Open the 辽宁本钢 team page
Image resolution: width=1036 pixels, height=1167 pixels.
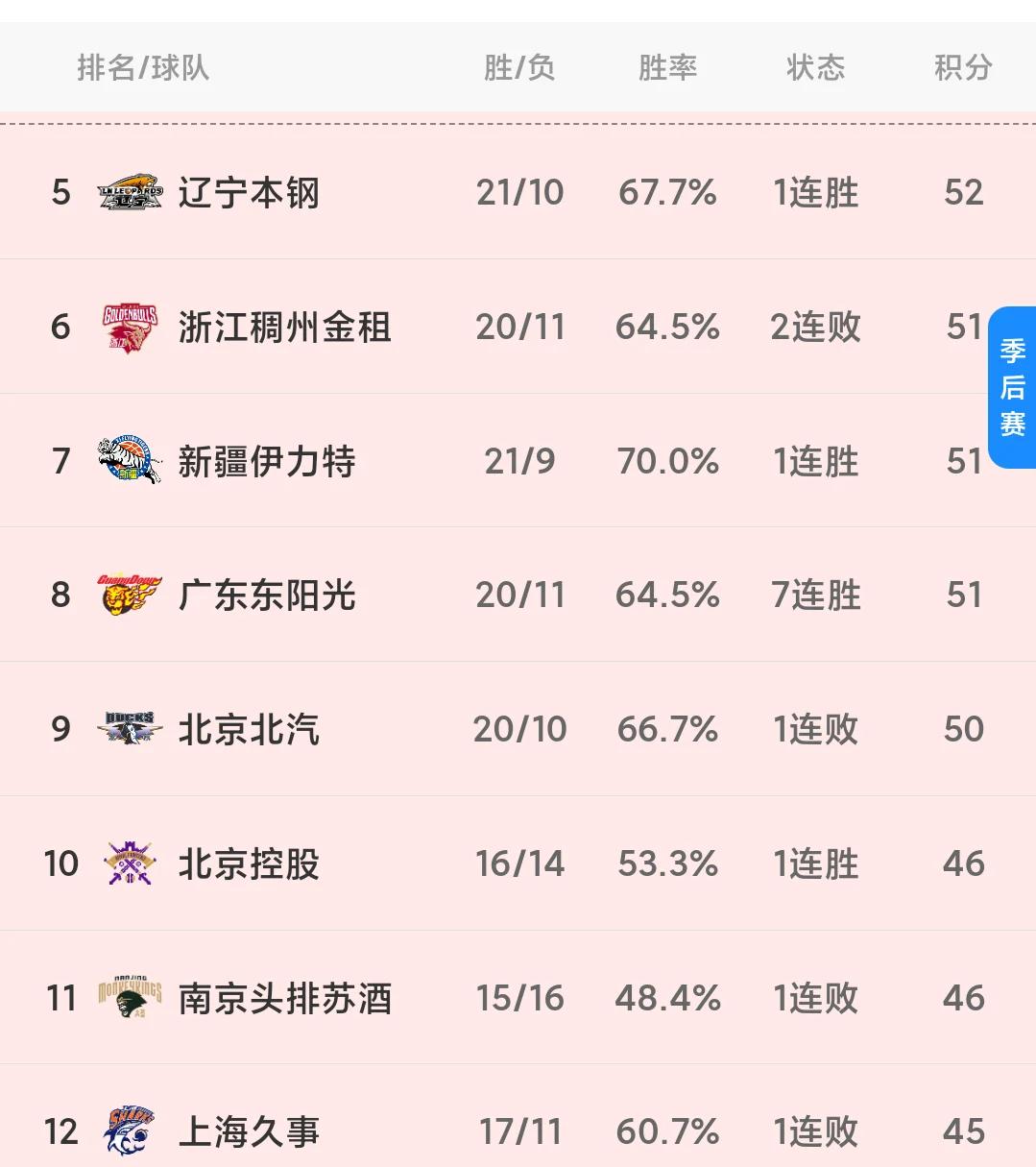248,192
